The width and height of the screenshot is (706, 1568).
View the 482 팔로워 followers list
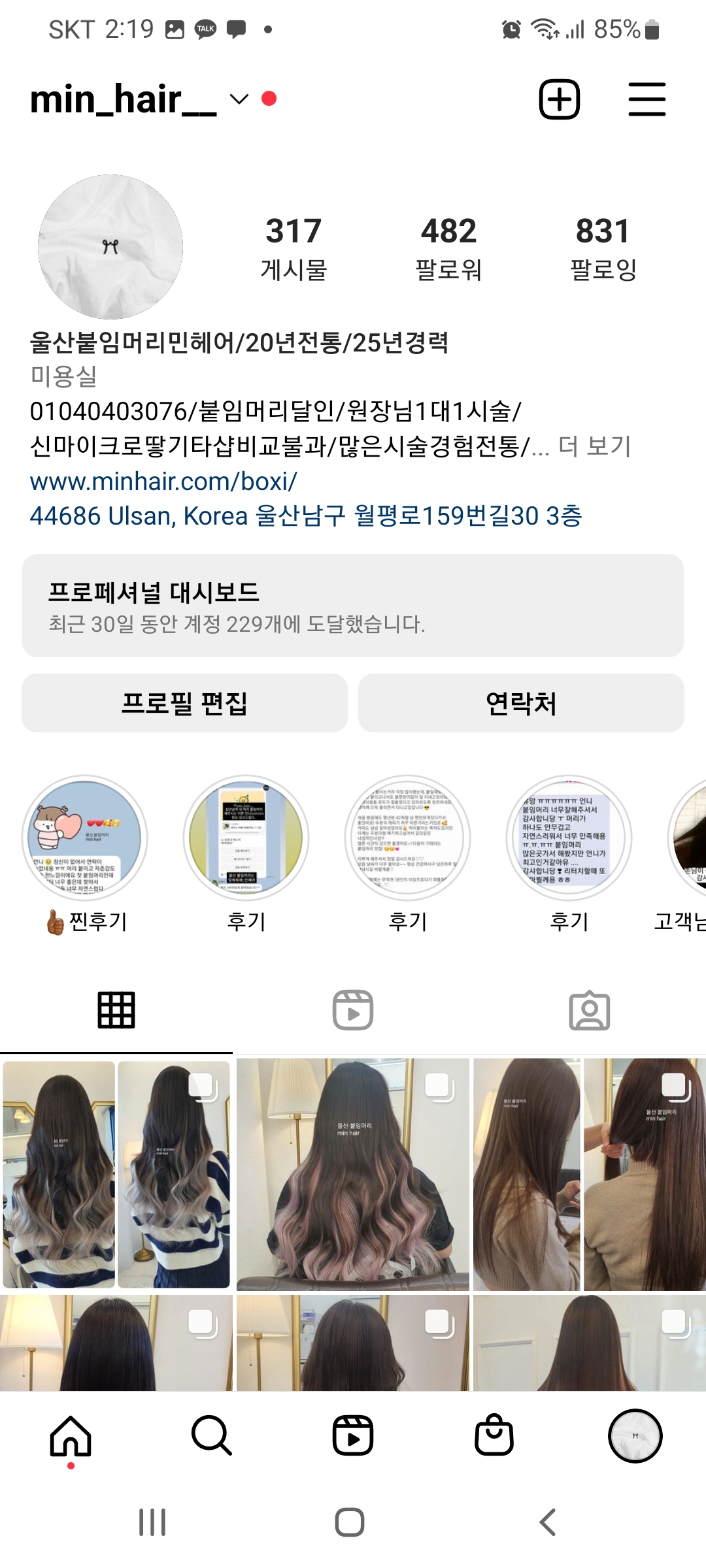[x=448, y=248]
